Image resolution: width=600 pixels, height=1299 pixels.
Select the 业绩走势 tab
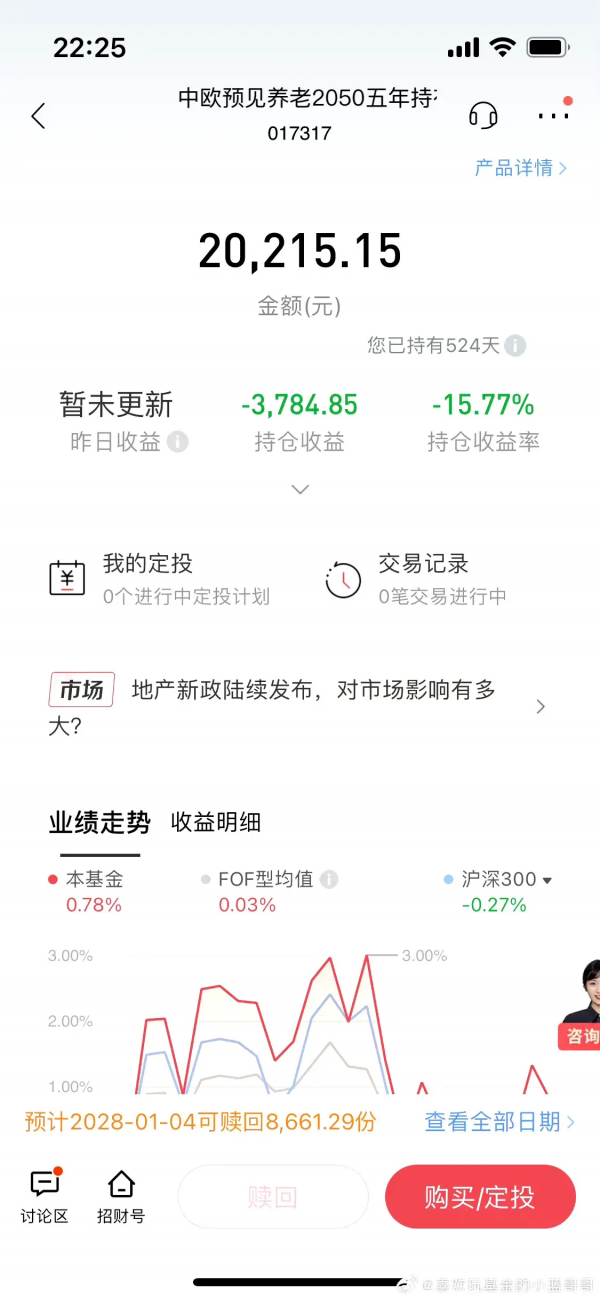(x=99, y=823)
